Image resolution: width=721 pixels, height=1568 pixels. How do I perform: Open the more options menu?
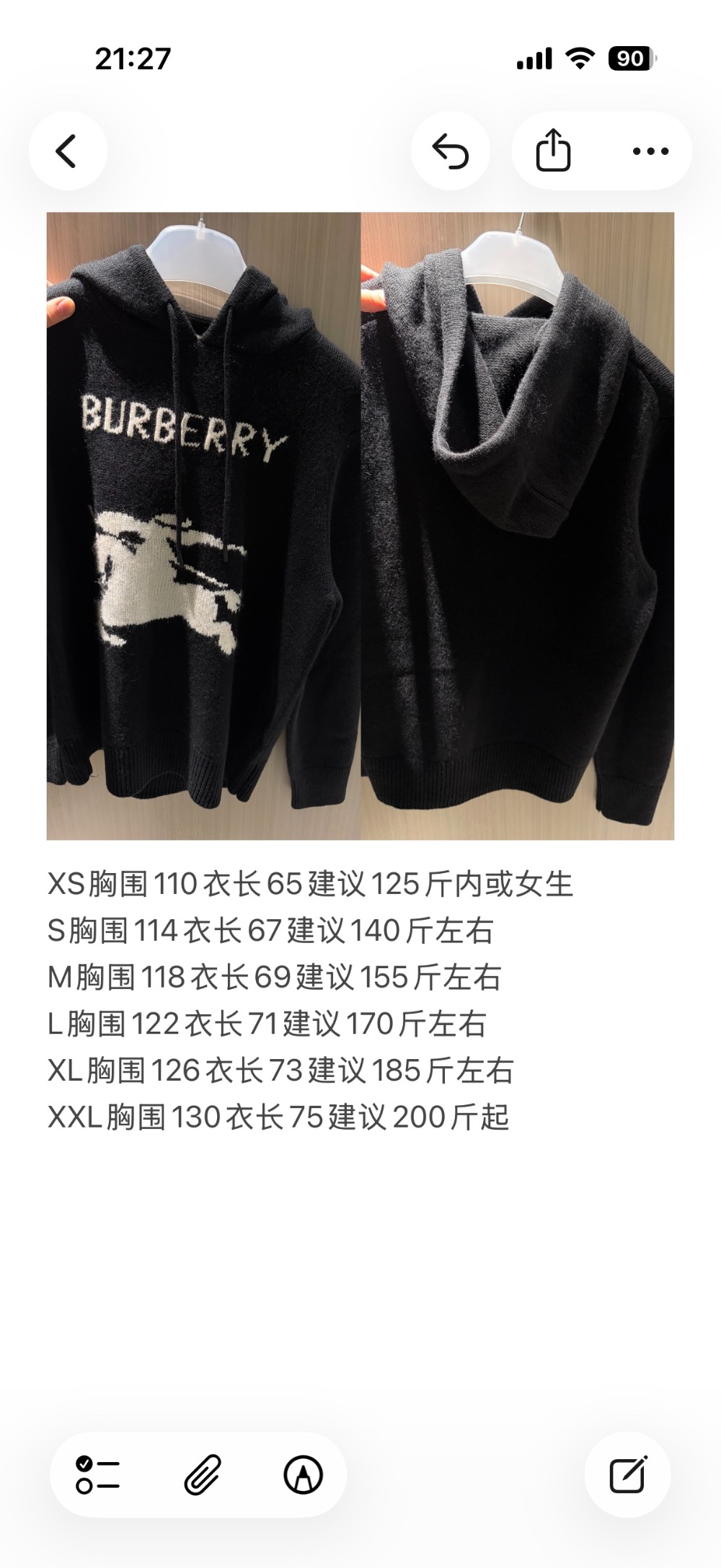[x=648, y=152]
